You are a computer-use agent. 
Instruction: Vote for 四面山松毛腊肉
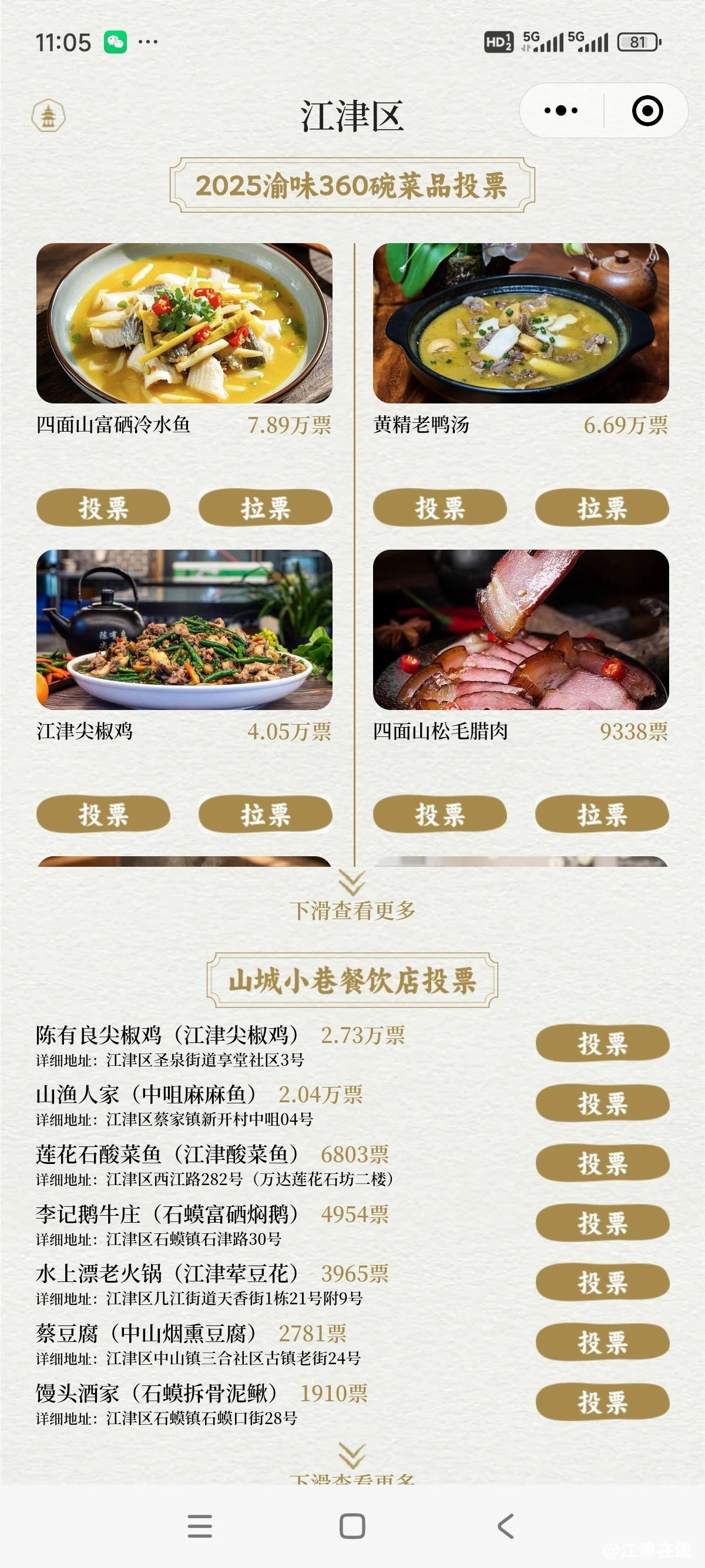(439, 815)
